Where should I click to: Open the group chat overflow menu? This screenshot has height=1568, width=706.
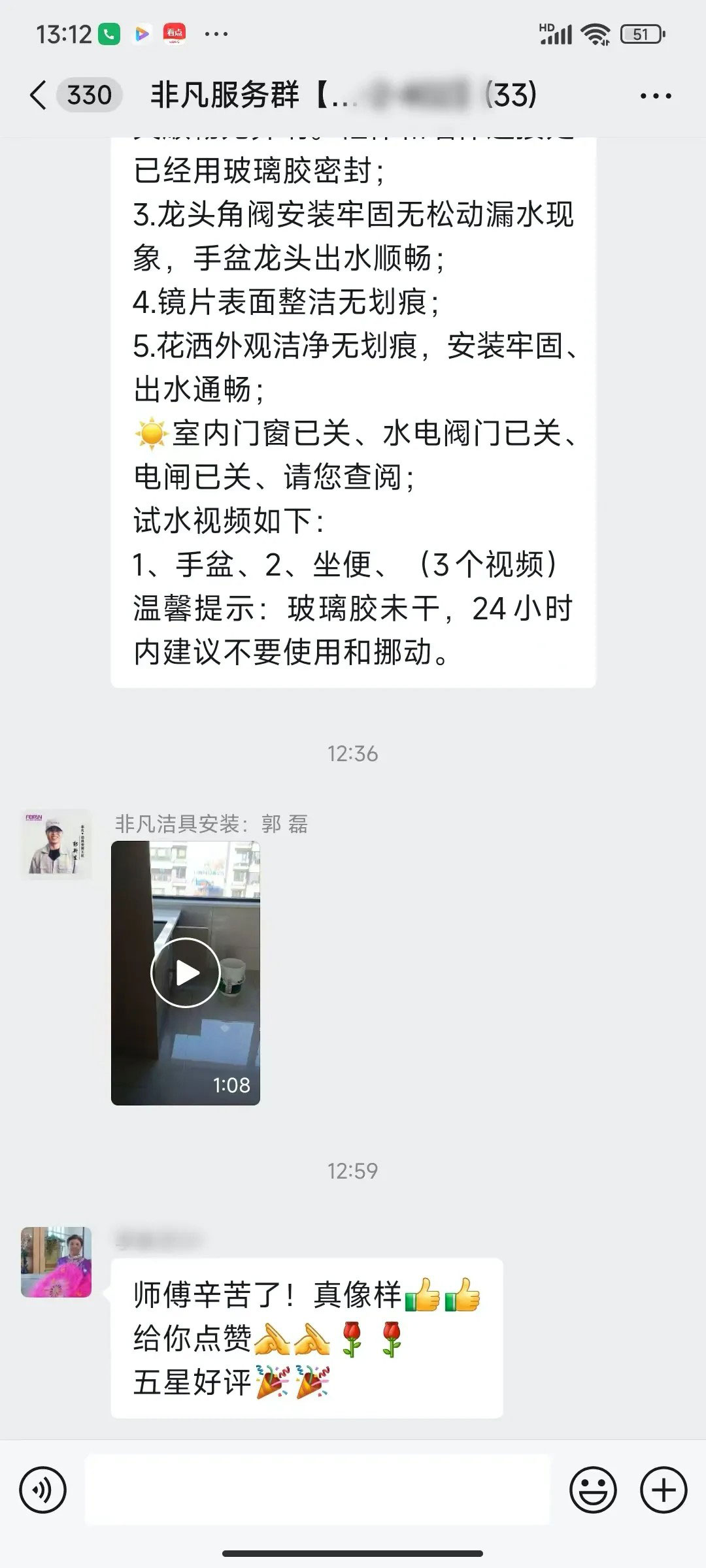655,96
